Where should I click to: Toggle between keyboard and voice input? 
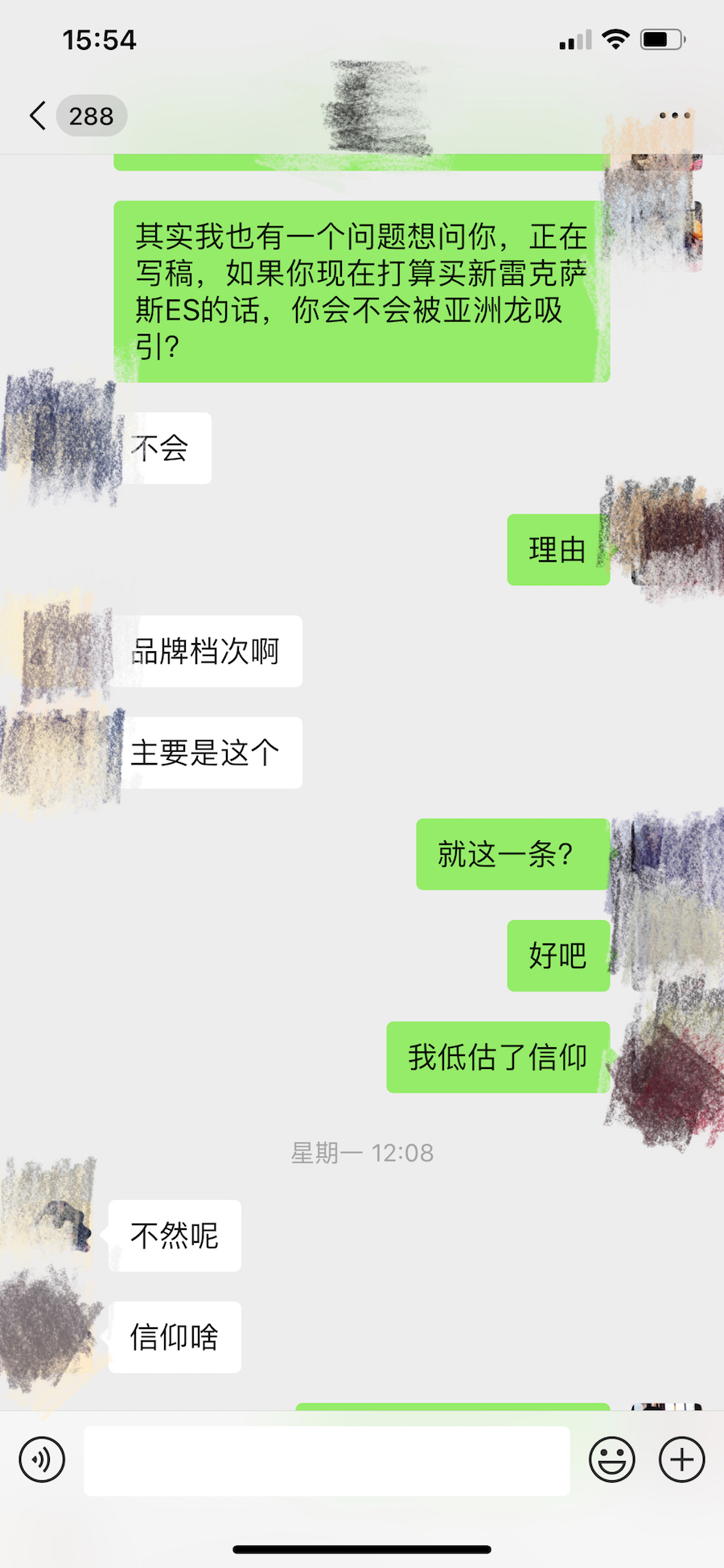click(42, 1459)
